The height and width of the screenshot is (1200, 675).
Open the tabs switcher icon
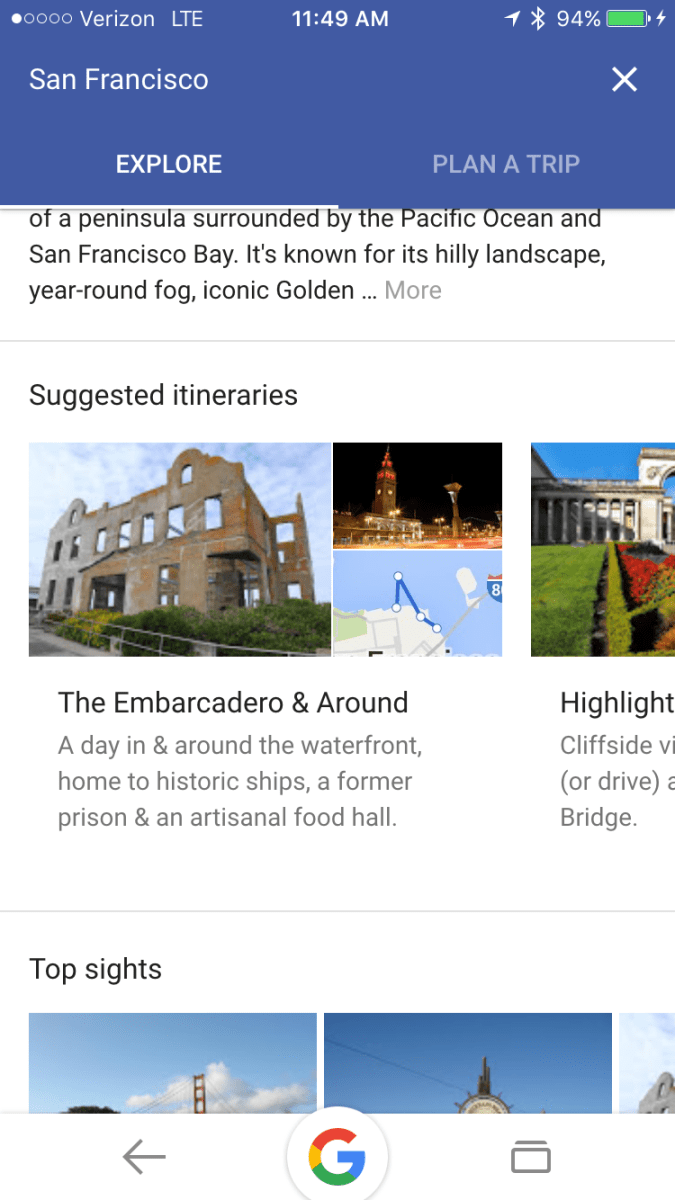[x=531, y=1157]
